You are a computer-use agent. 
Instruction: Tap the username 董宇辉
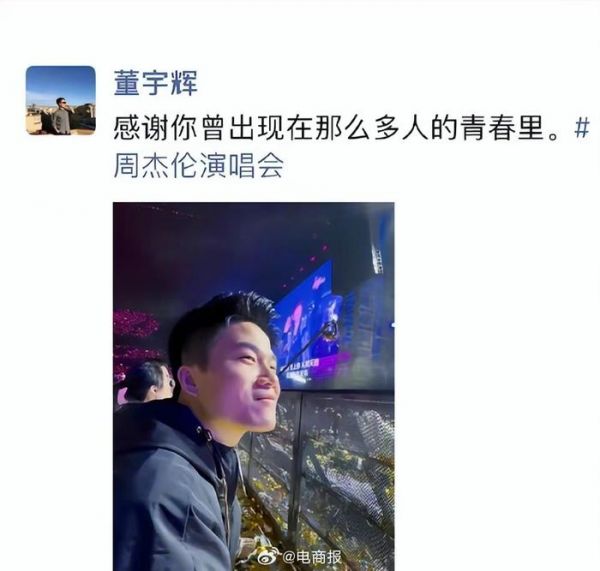coord(155,85)
